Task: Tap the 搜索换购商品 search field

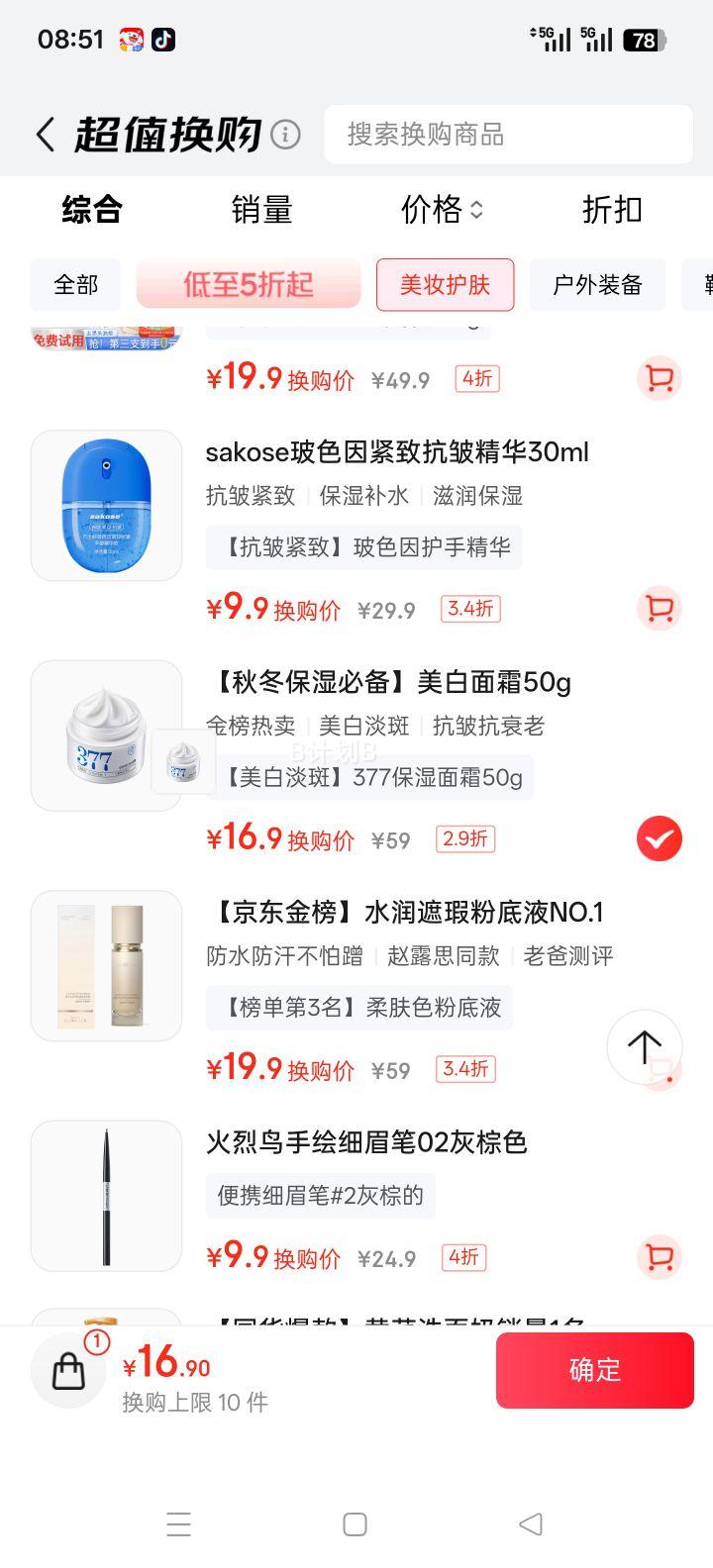Action: pos(508,135)
